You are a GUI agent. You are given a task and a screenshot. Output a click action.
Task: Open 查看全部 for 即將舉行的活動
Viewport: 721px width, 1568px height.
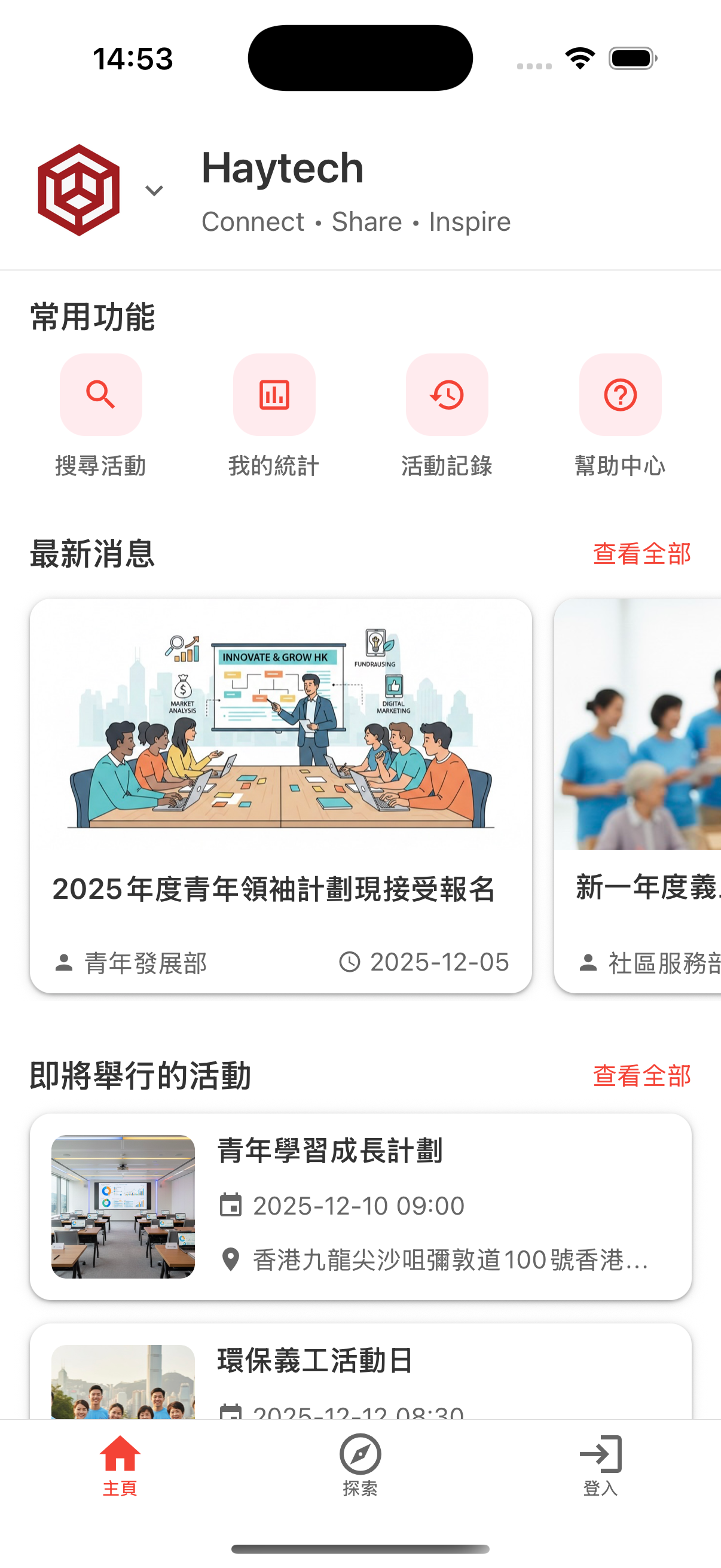pyautogui.click(x=642, y=1076)
